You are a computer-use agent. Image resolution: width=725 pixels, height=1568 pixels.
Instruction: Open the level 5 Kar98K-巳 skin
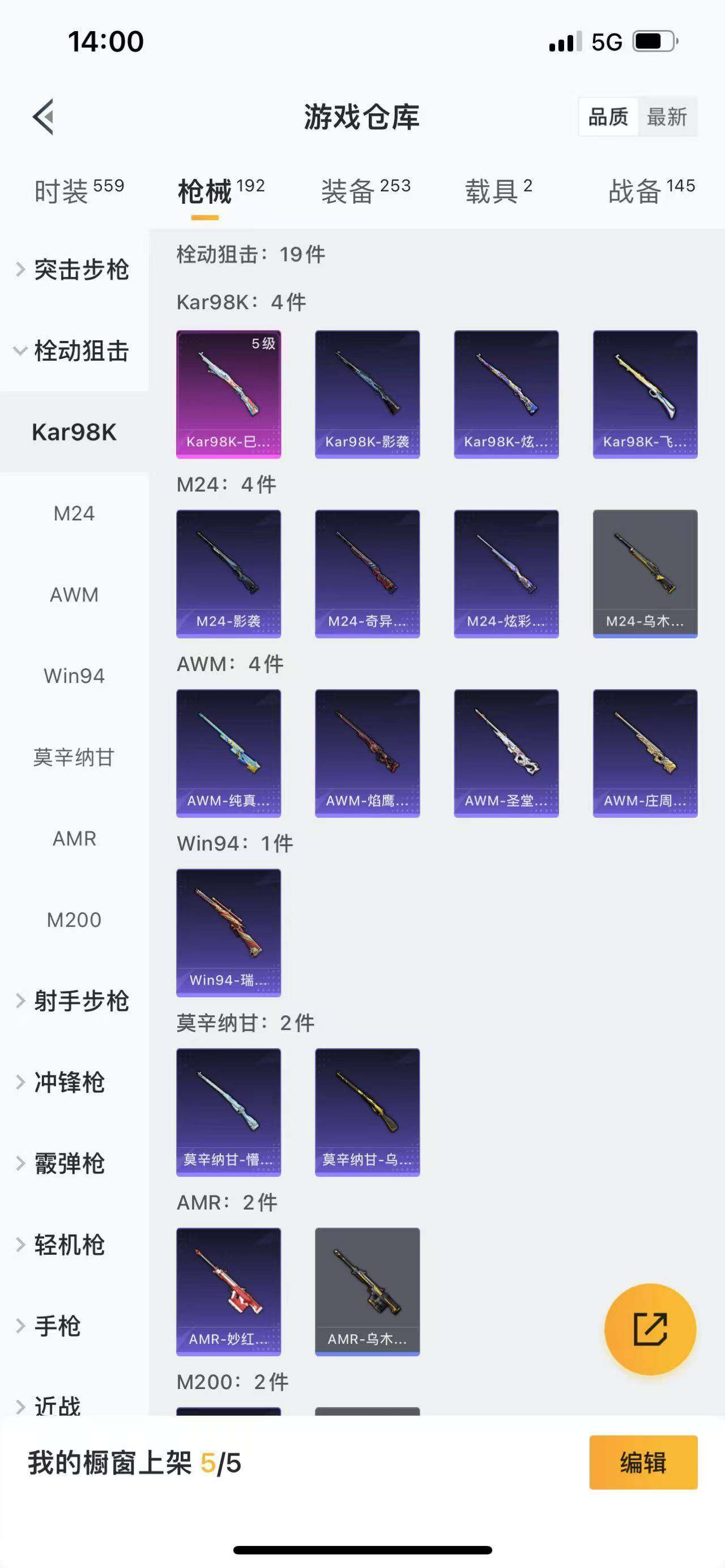(228, 394)
